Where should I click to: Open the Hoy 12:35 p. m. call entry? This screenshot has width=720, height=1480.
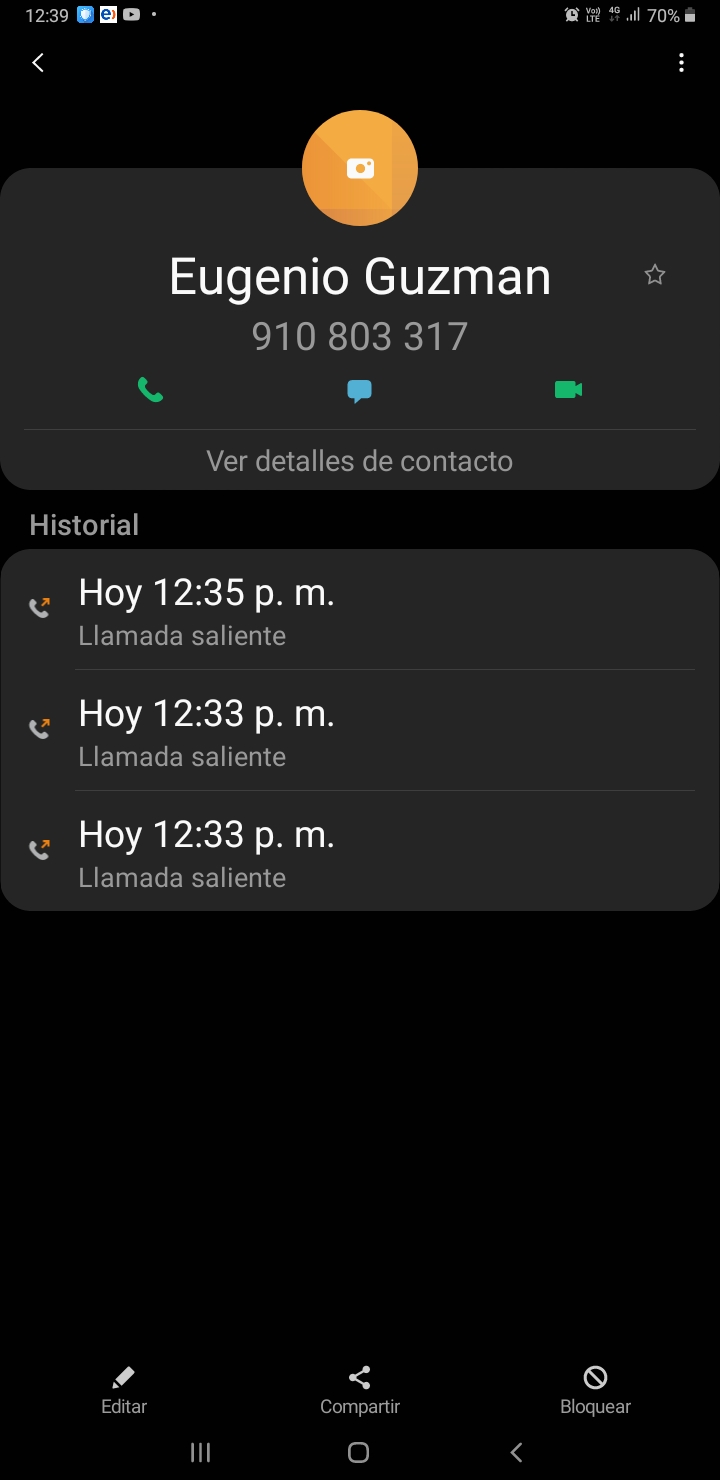point(360,609)
